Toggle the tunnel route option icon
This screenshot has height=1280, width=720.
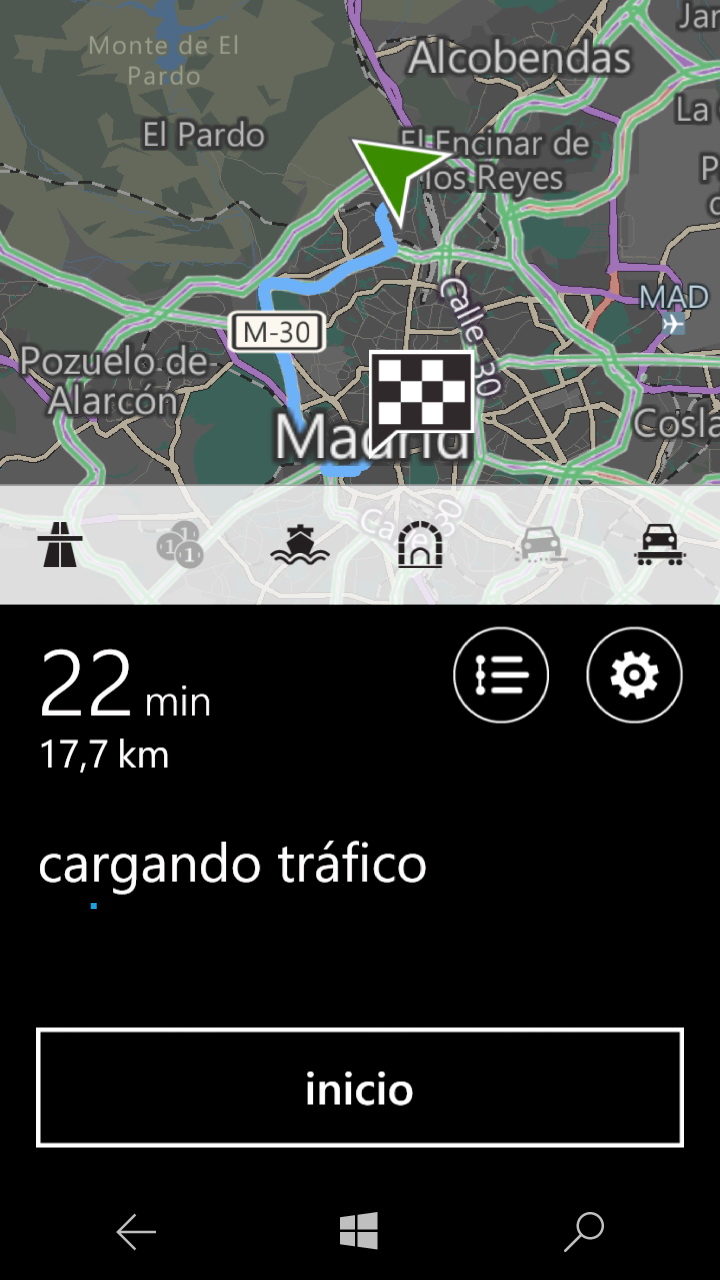[420, 546]
